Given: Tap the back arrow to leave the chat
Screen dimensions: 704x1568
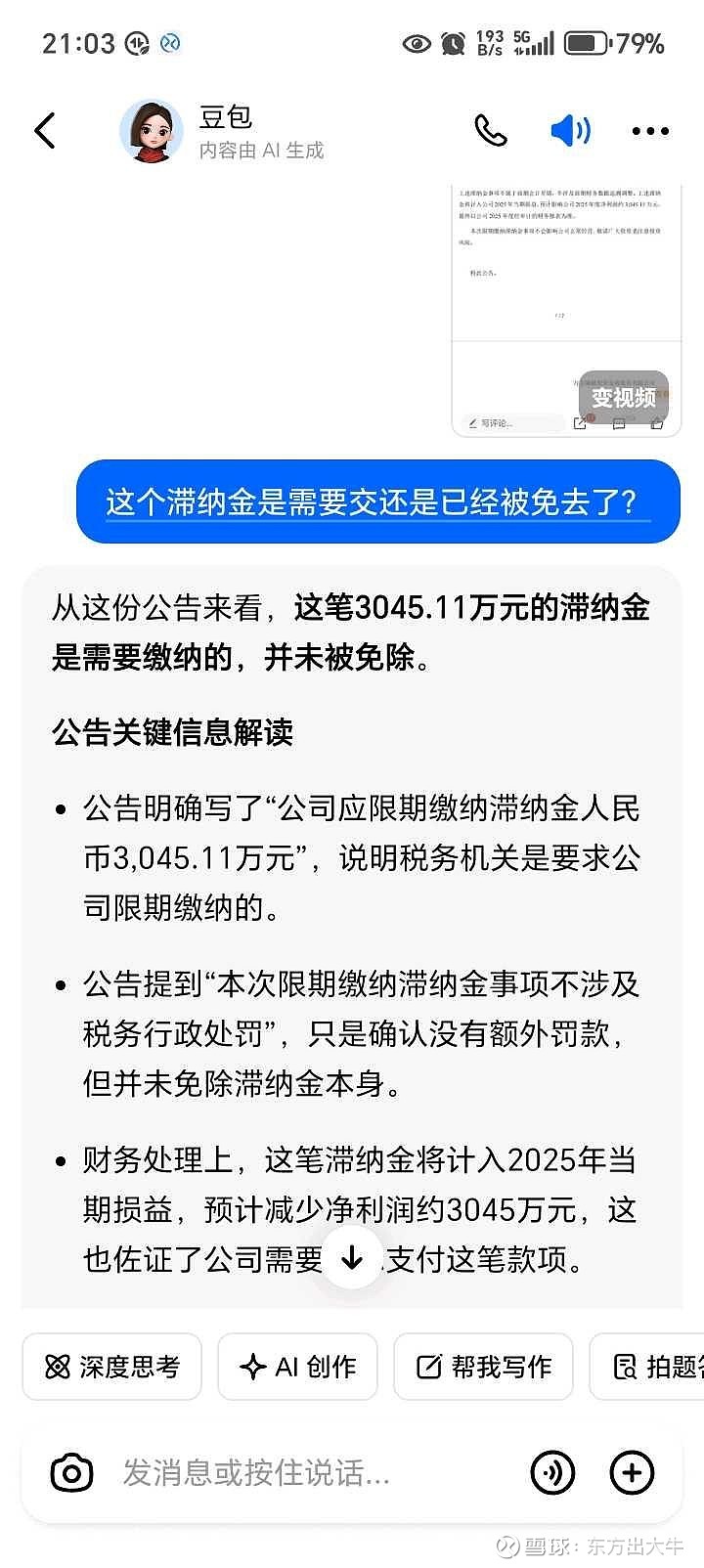Looking at the screenshot, I should coord(45,130).
